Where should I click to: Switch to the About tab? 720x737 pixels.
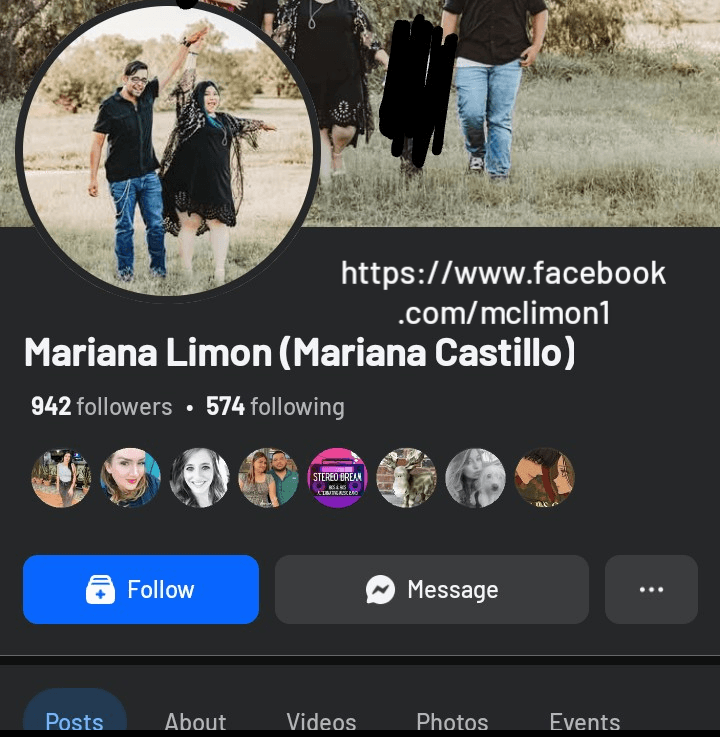pyautogui.click(x=195, y=721)
